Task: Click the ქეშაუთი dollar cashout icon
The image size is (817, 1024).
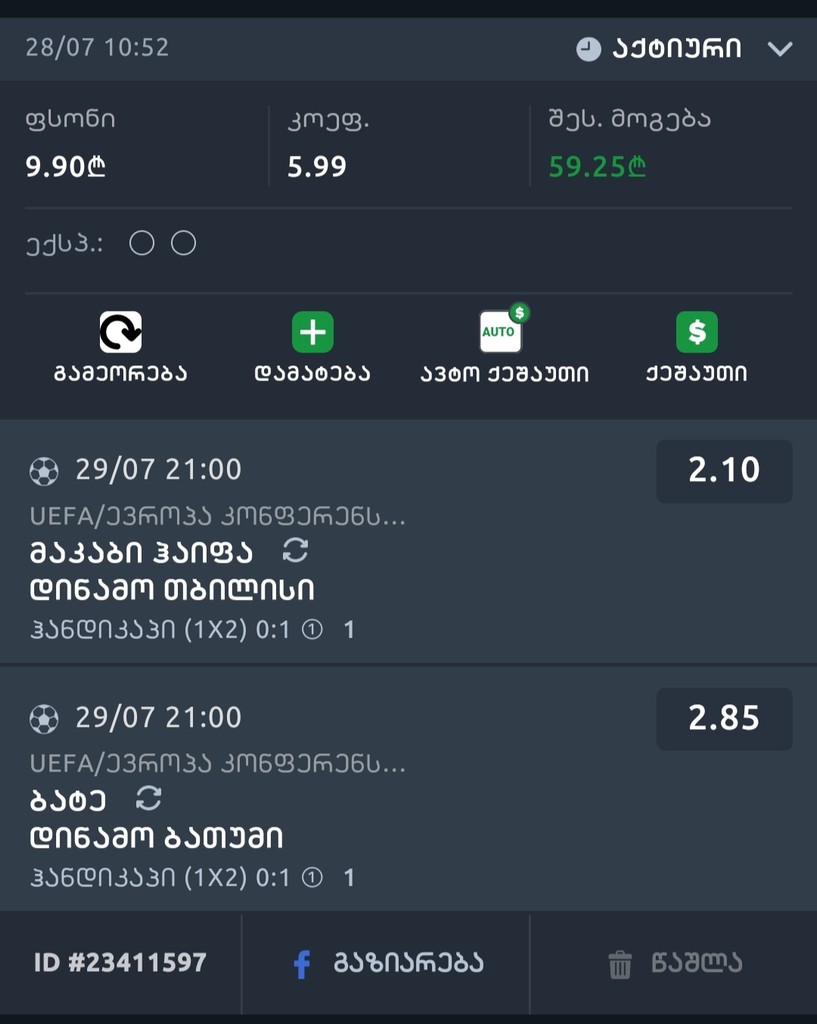Action: (696, 331)
